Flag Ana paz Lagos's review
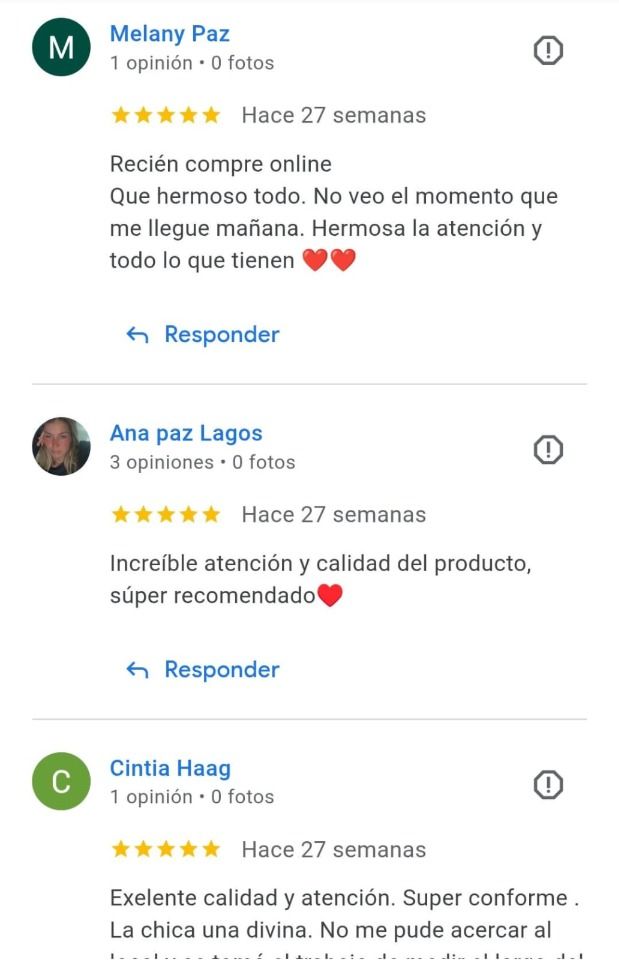Viewport: 619px width, 960px height. [x=548, y=450]
